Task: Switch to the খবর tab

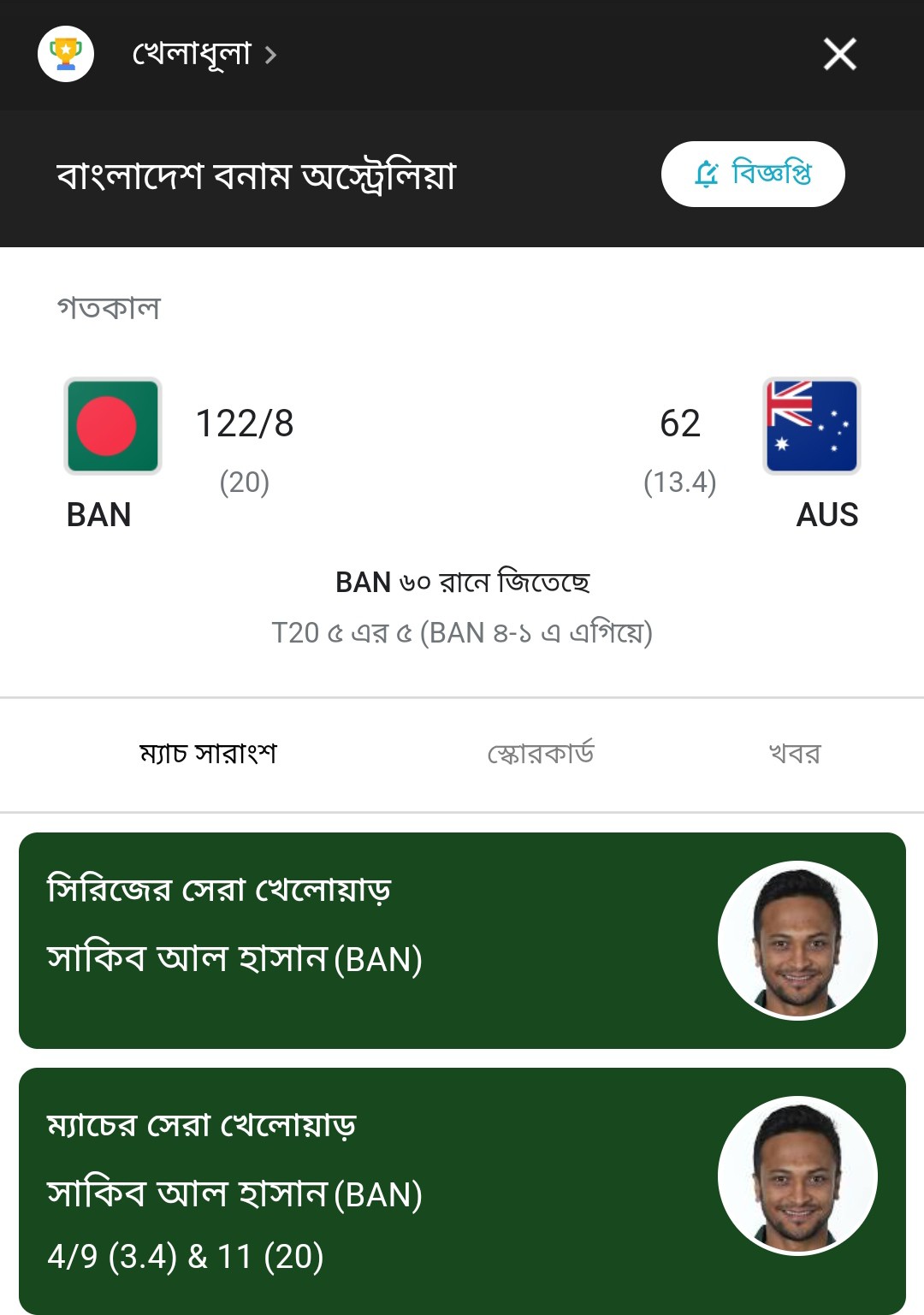Action: pyautogui.click(x=794, y=754)
